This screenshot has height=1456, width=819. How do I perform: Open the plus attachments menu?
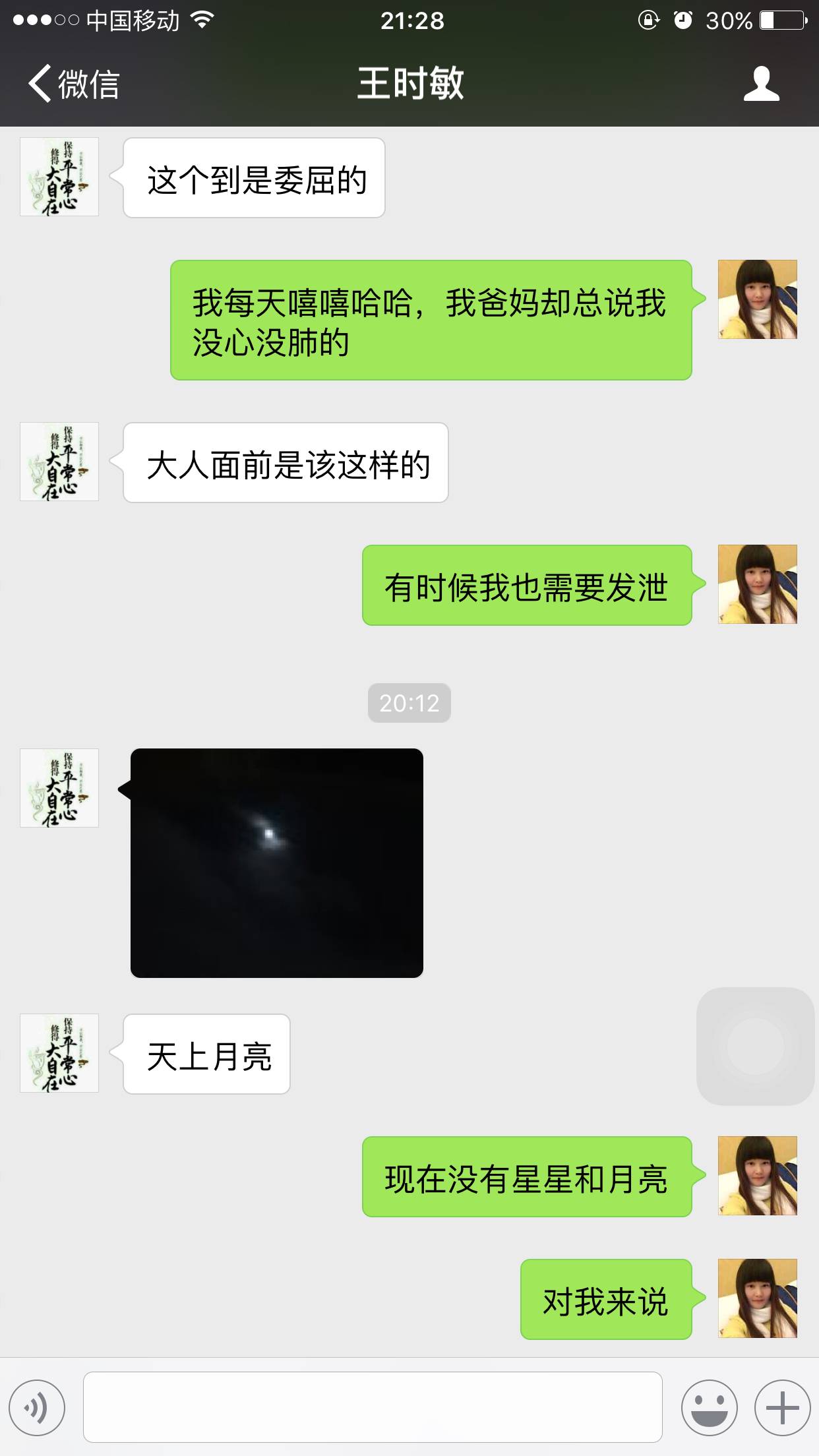click(783, 1408)
